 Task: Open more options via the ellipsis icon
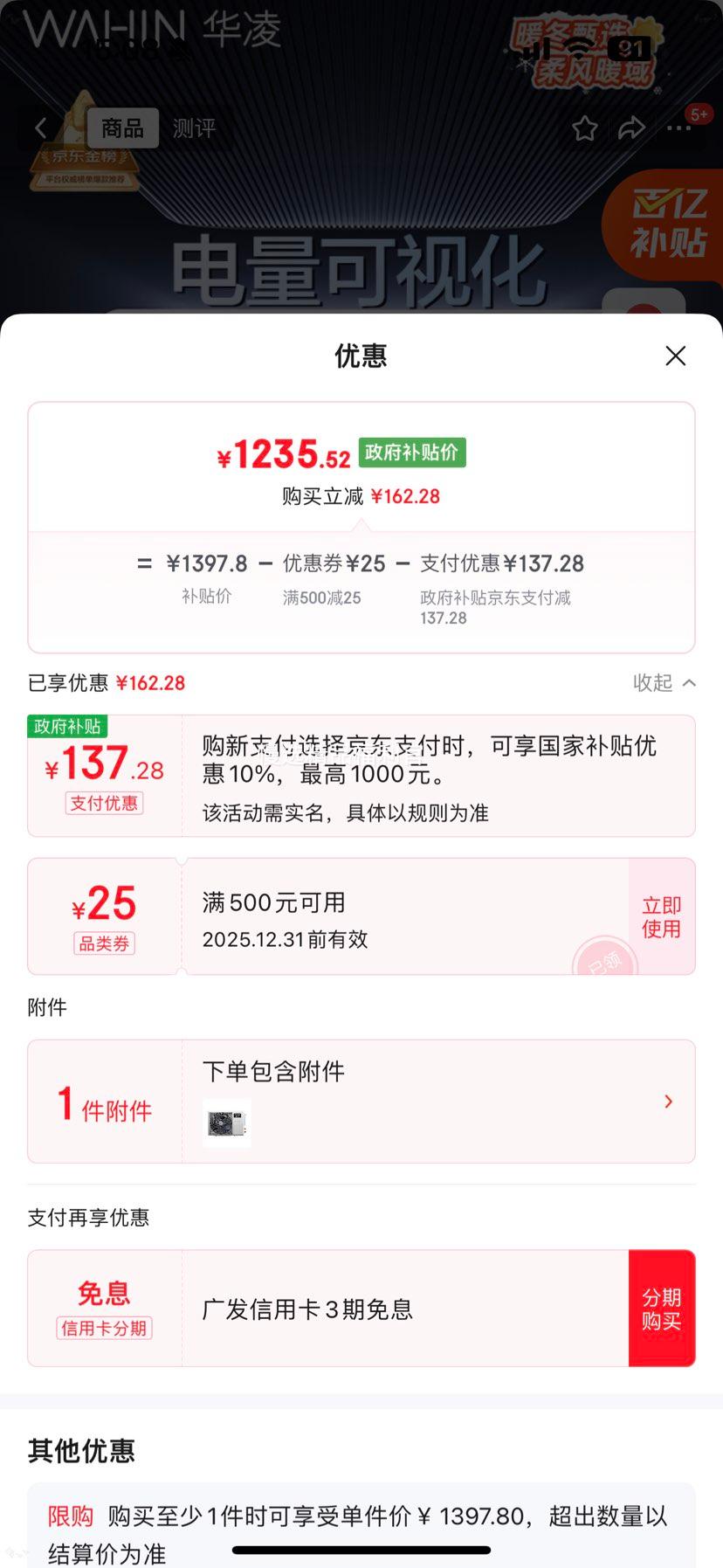[677, 128]
